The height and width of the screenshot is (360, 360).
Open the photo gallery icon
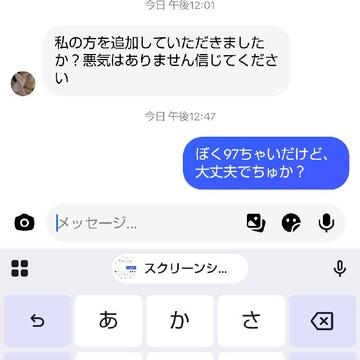(256, 223)
